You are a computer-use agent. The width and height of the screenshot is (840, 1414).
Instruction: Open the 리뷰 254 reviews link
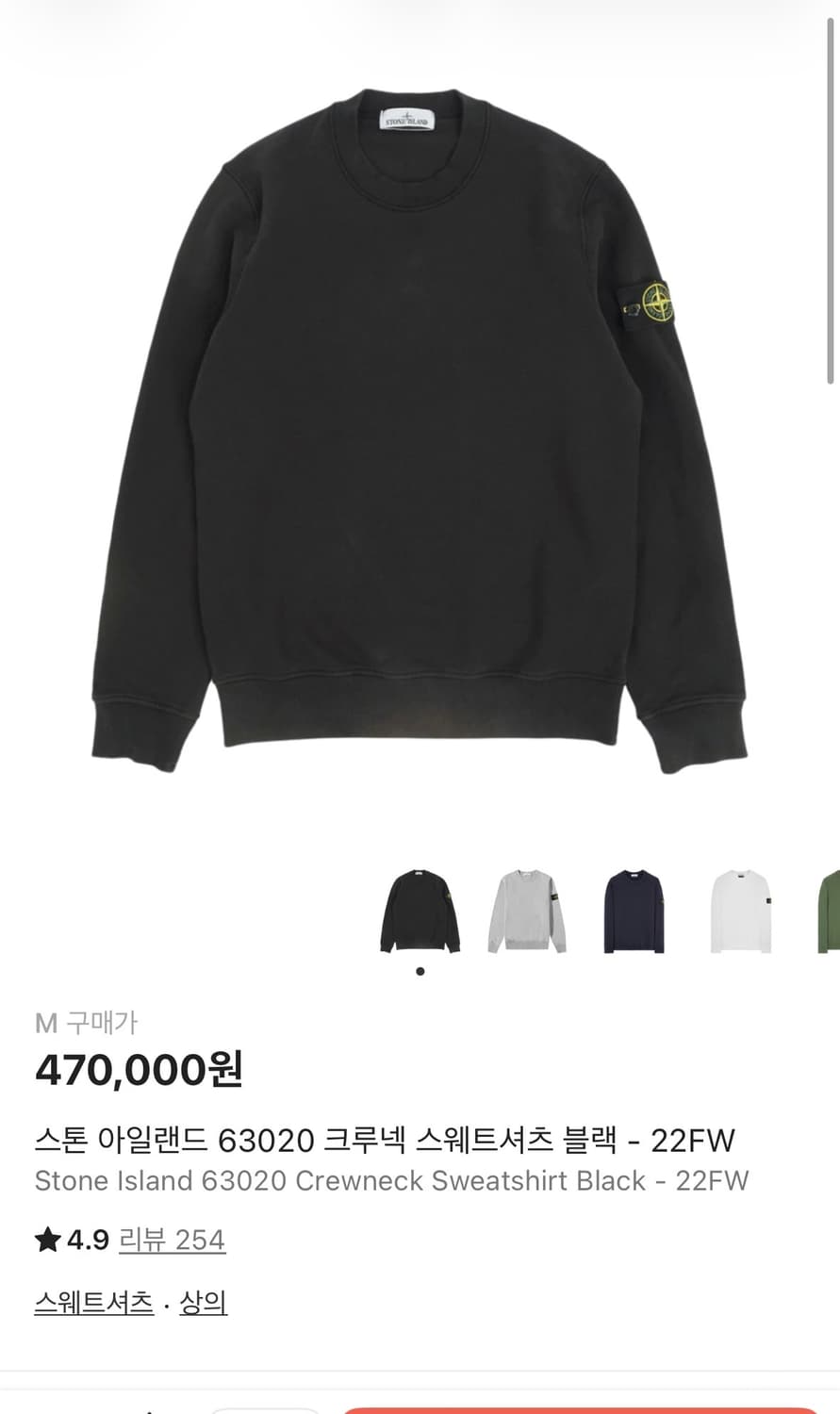click(173, 1241)
